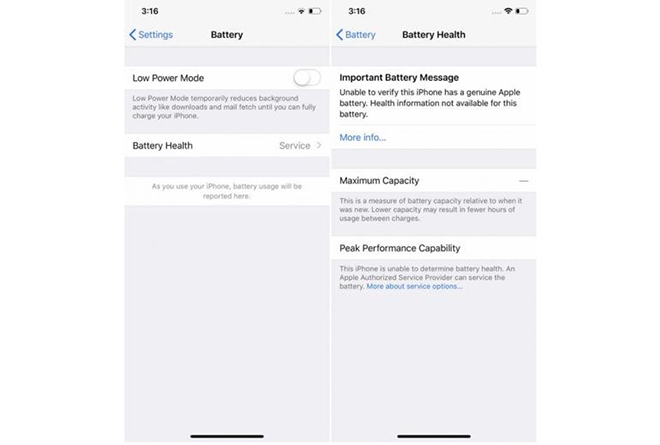Viewport: 660px width, 445px height.
Task: Open More about service options link
Action: tap(414, 286)
